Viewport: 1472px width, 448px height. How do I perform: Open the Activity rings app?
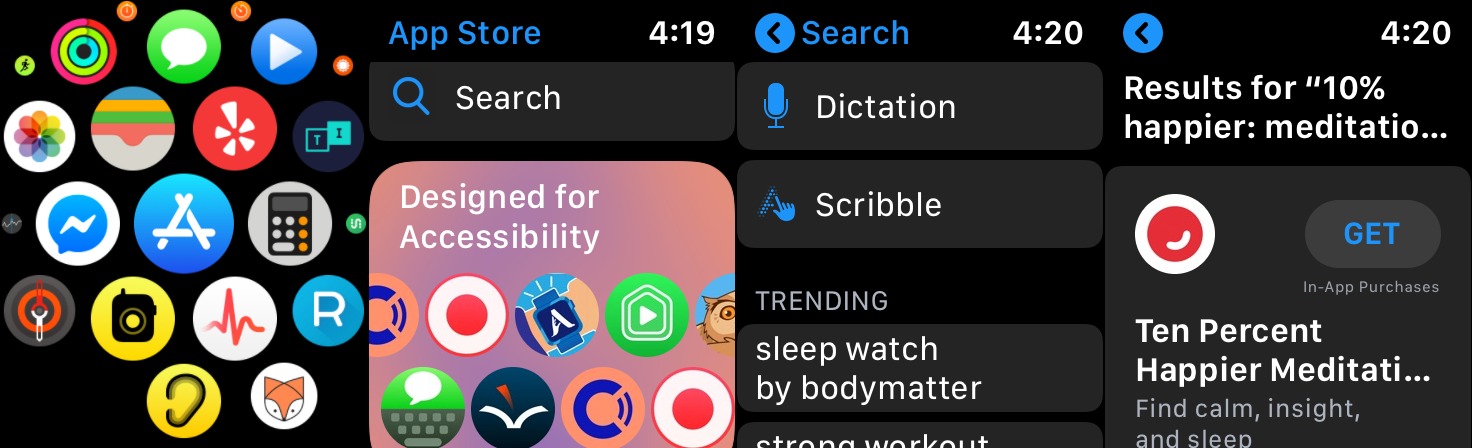84,51
